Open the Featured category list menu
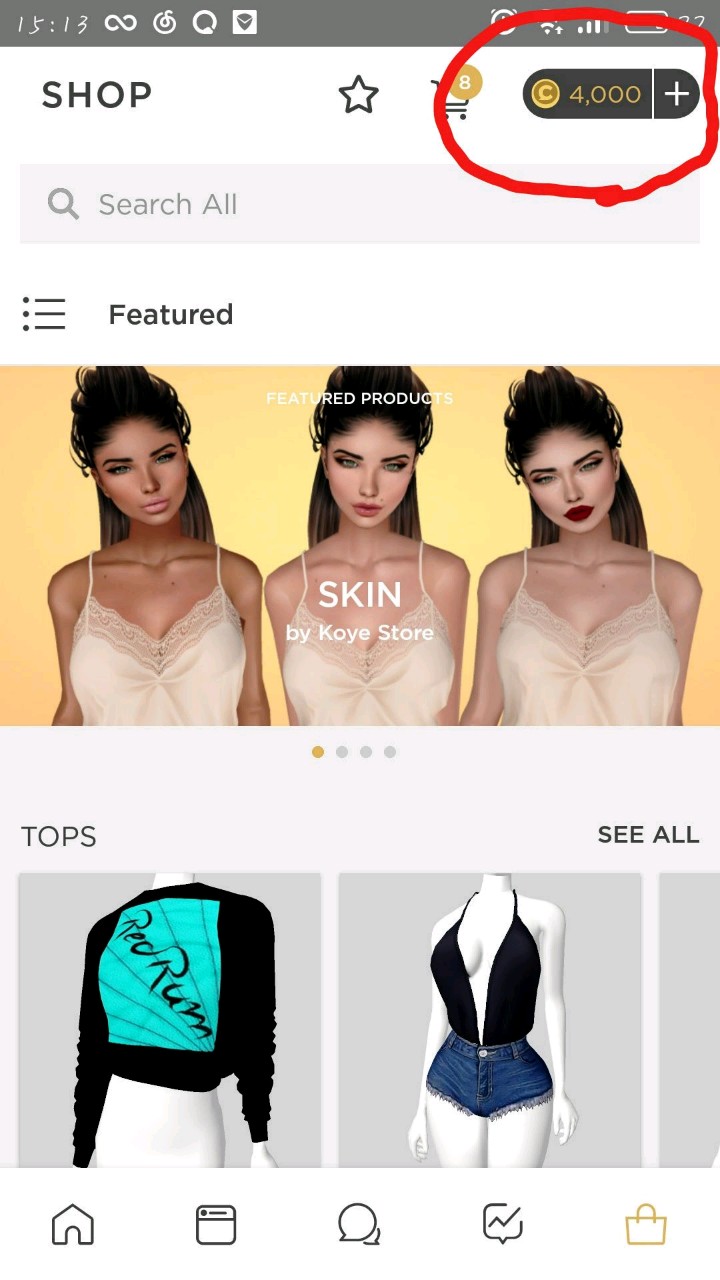The height and width of the screenshot is (1280, 720). pyautogui.click(x=44, y=314)
